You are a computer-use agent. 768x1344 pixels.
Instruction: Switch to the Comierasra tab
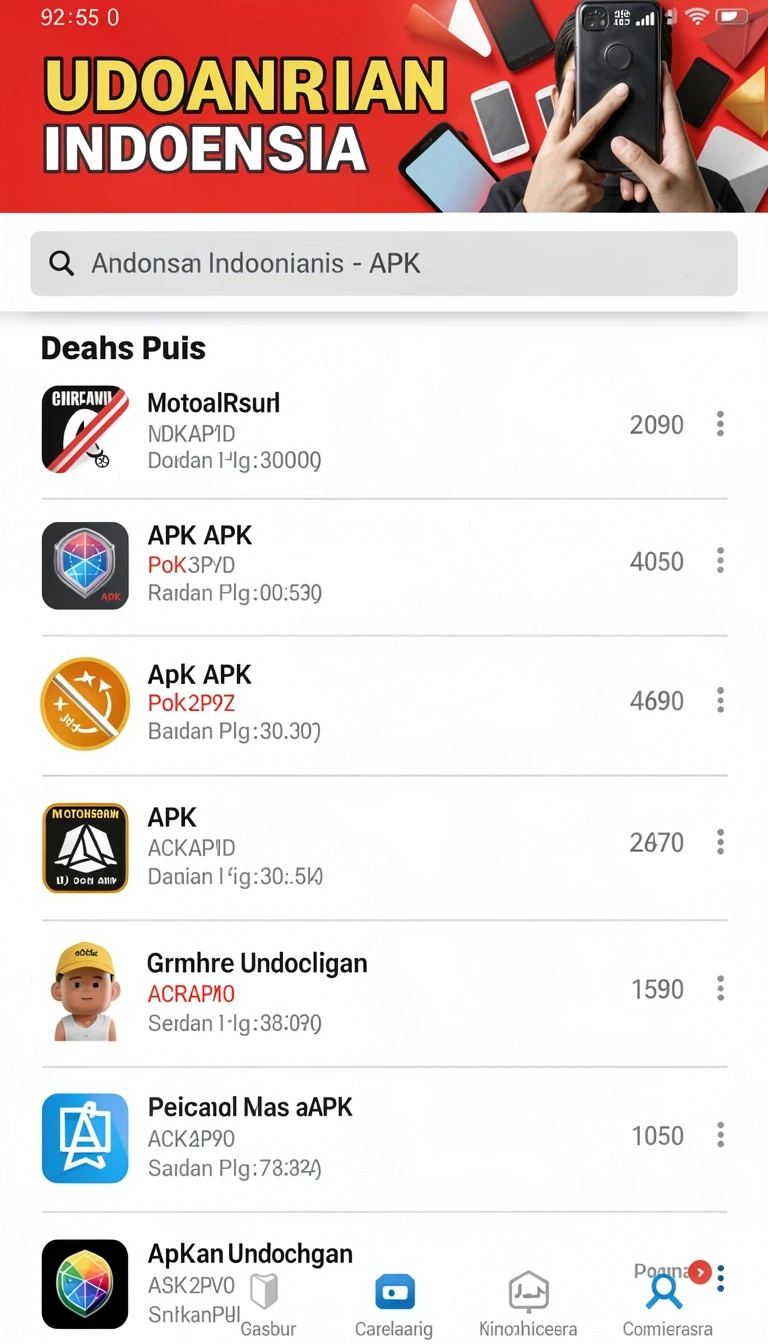tap(667, 1306)
